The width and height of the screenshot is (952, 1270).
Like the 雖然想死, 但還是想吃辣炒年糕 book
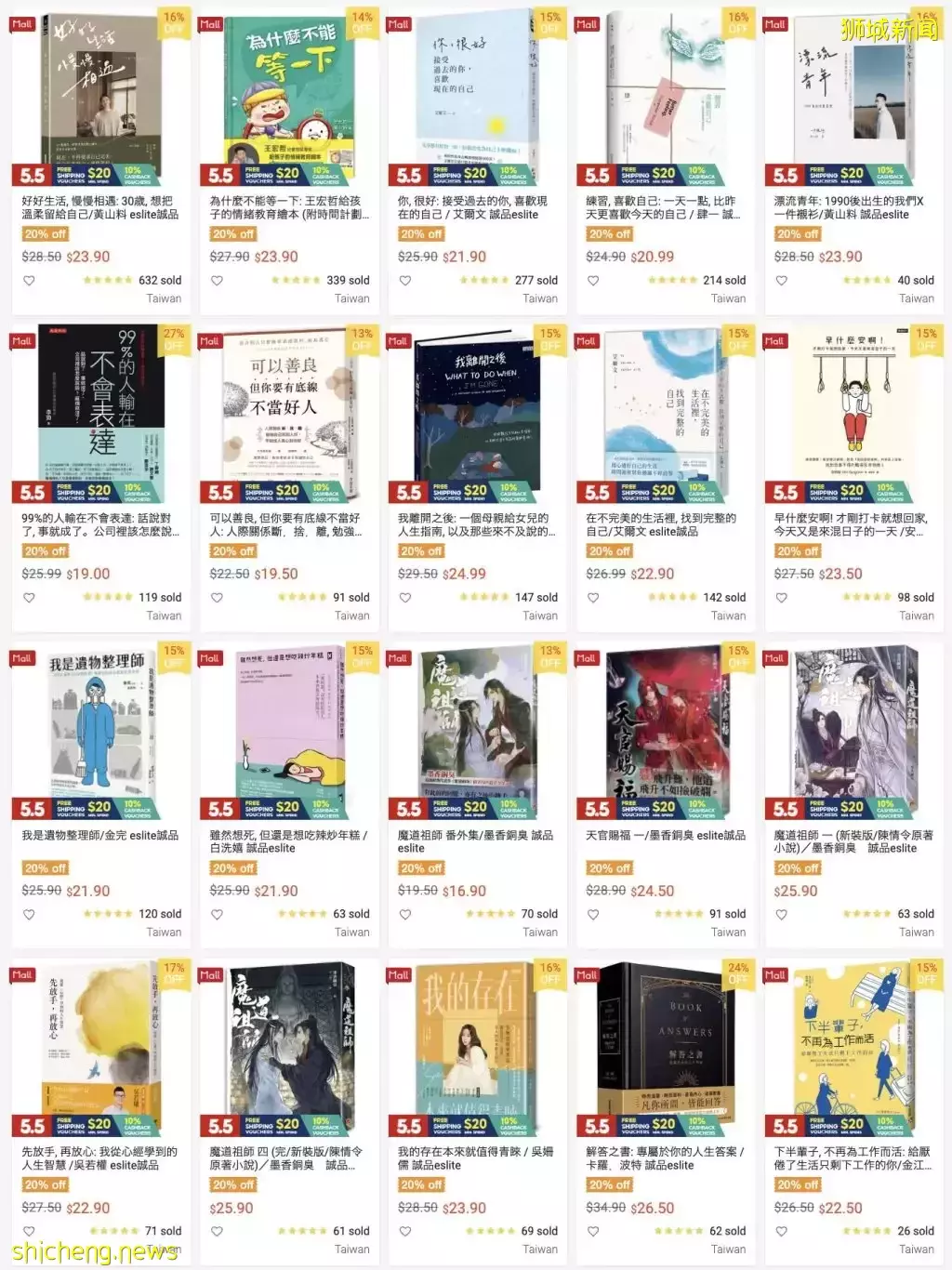(x=217, y=915)
